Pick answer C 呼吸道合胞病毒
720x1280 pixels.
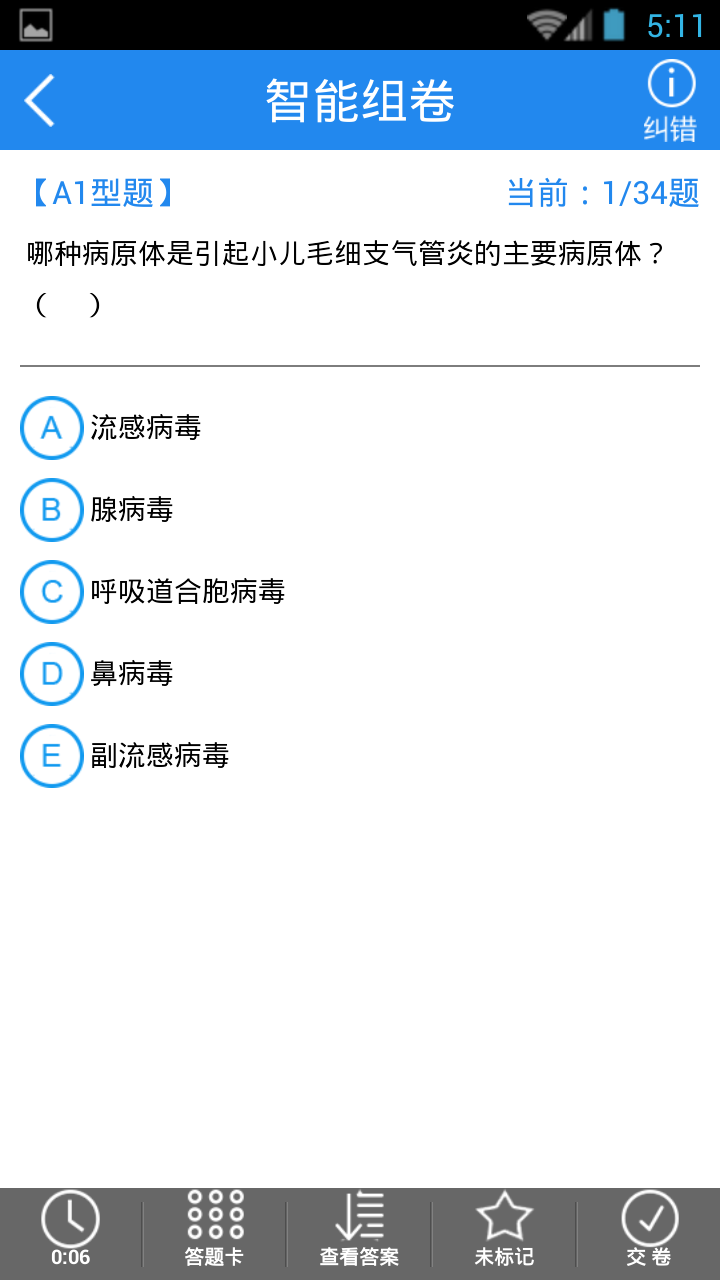[x=52, y=592]
